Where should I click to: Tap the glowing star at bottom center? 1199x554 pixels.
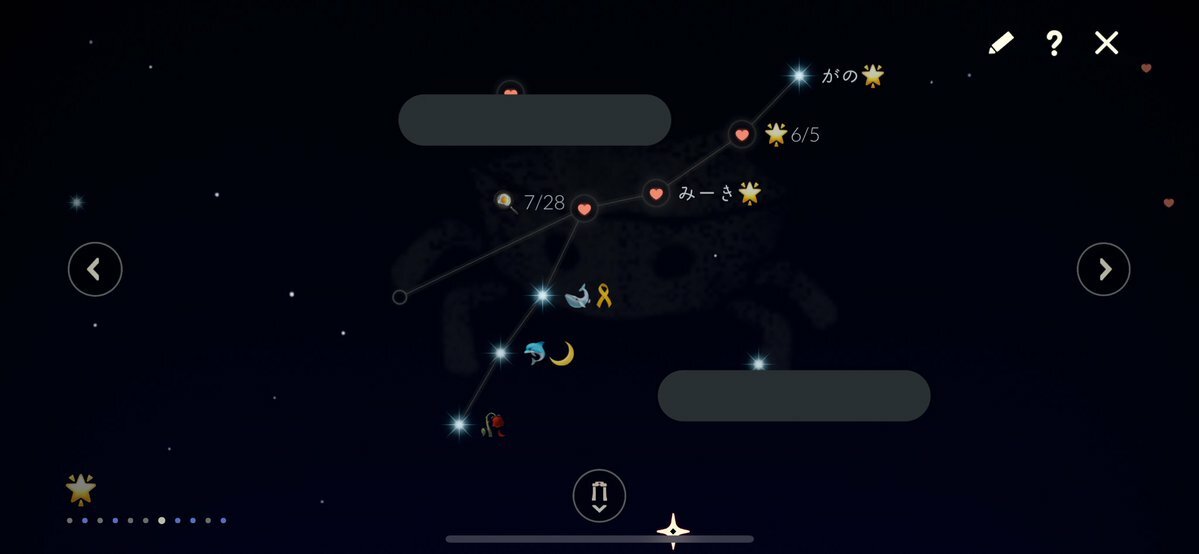coord(673,529)
